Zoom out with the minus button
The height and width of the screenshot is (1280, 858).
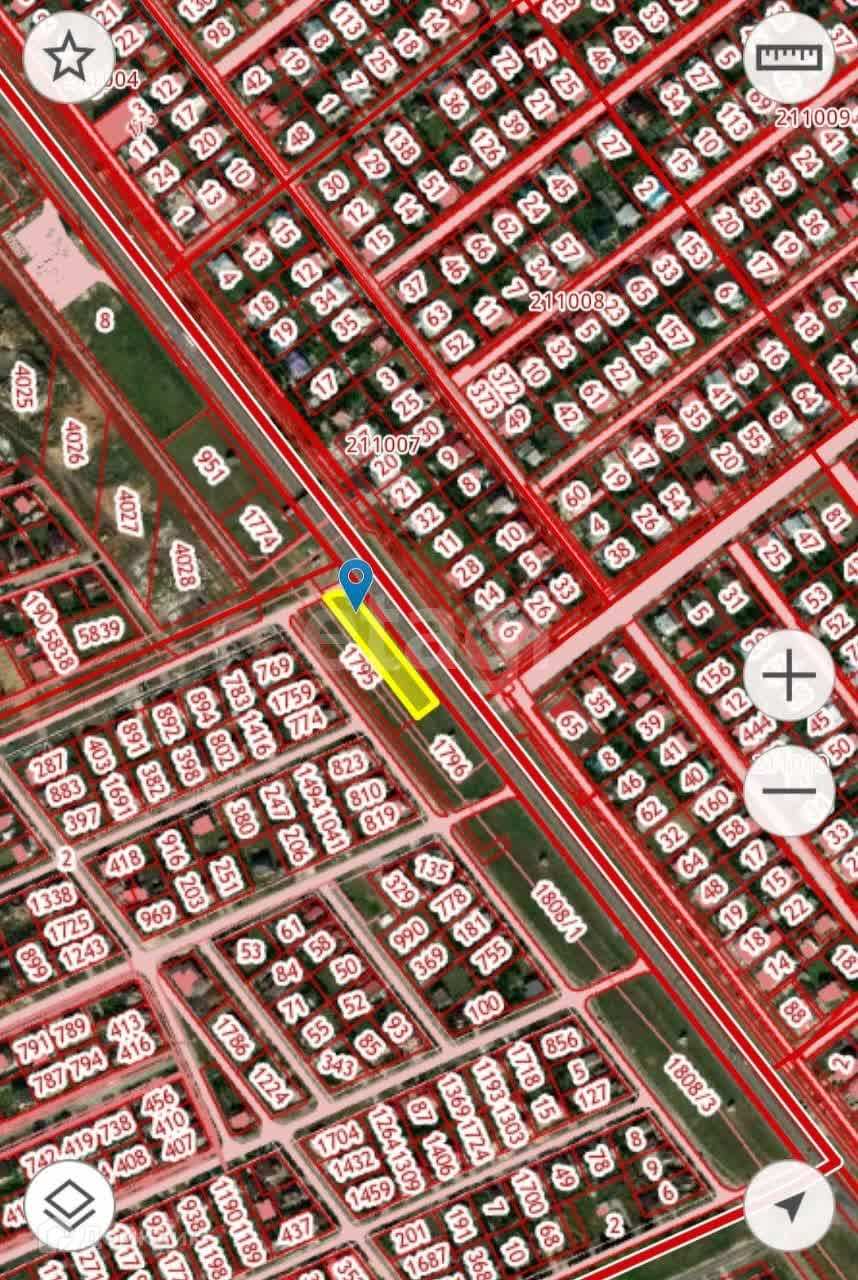[x=789, y=790]
